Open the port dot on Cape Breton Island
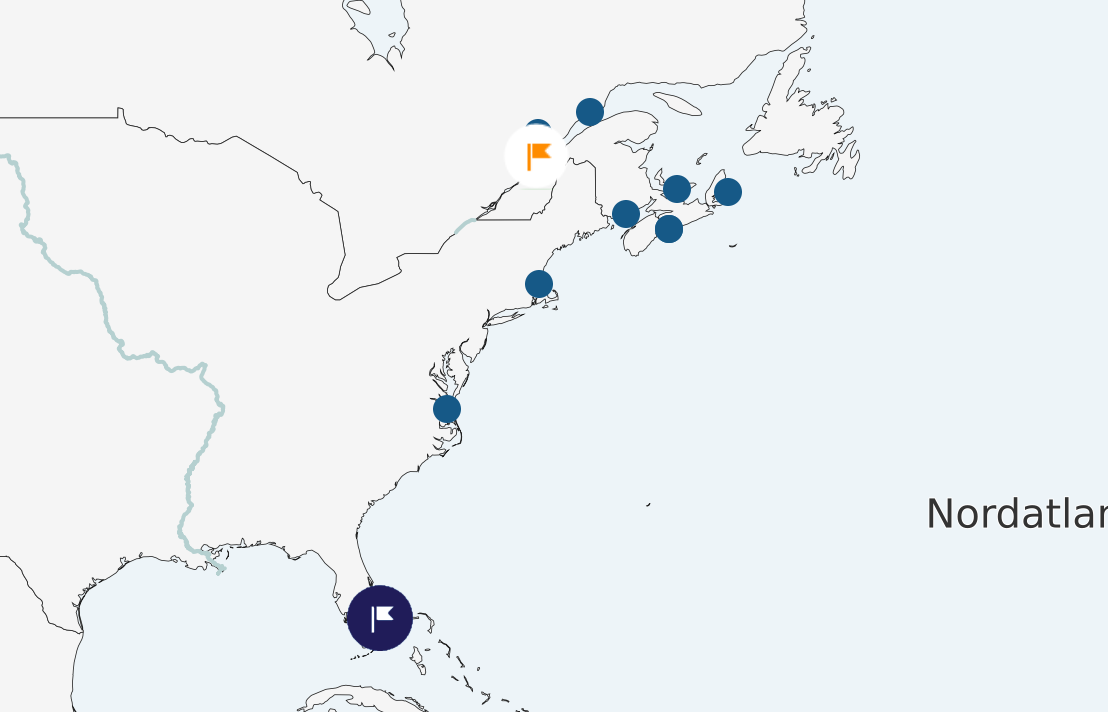The width and height of the screenshot is (1108, 712). point(728,192)
